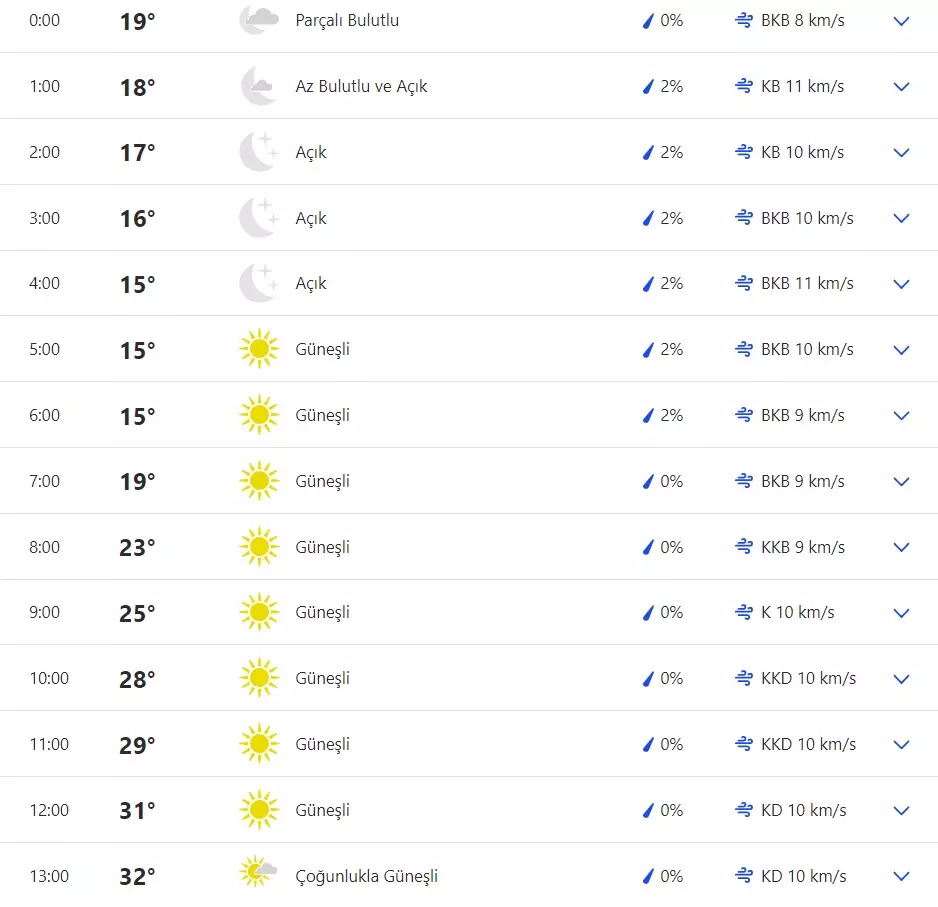Expand the 13:00 Çoğunlukla Güneşli row
Viewport: 938px width, 907px height.
click(x=901, y=876)
